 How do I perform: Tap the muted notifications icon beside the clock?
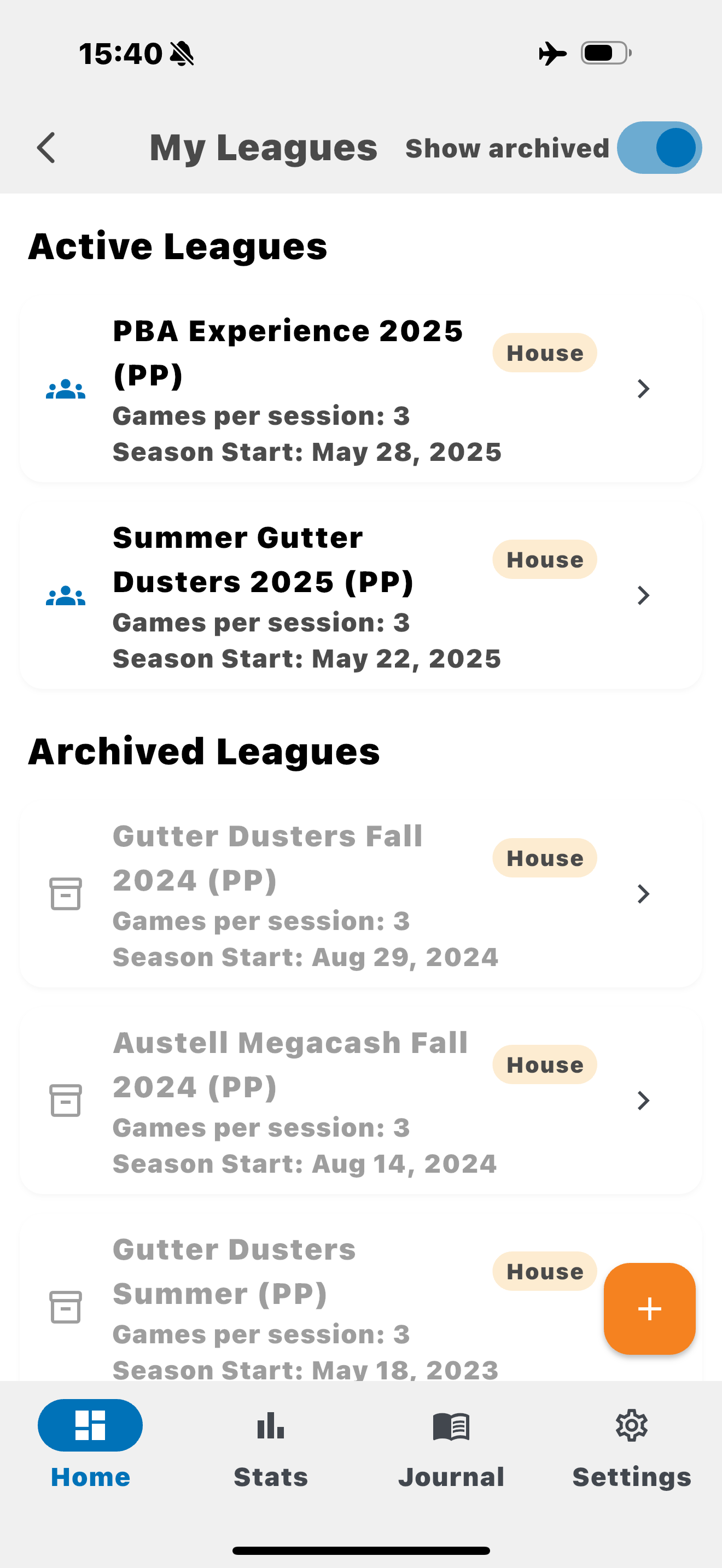point(183,54)
